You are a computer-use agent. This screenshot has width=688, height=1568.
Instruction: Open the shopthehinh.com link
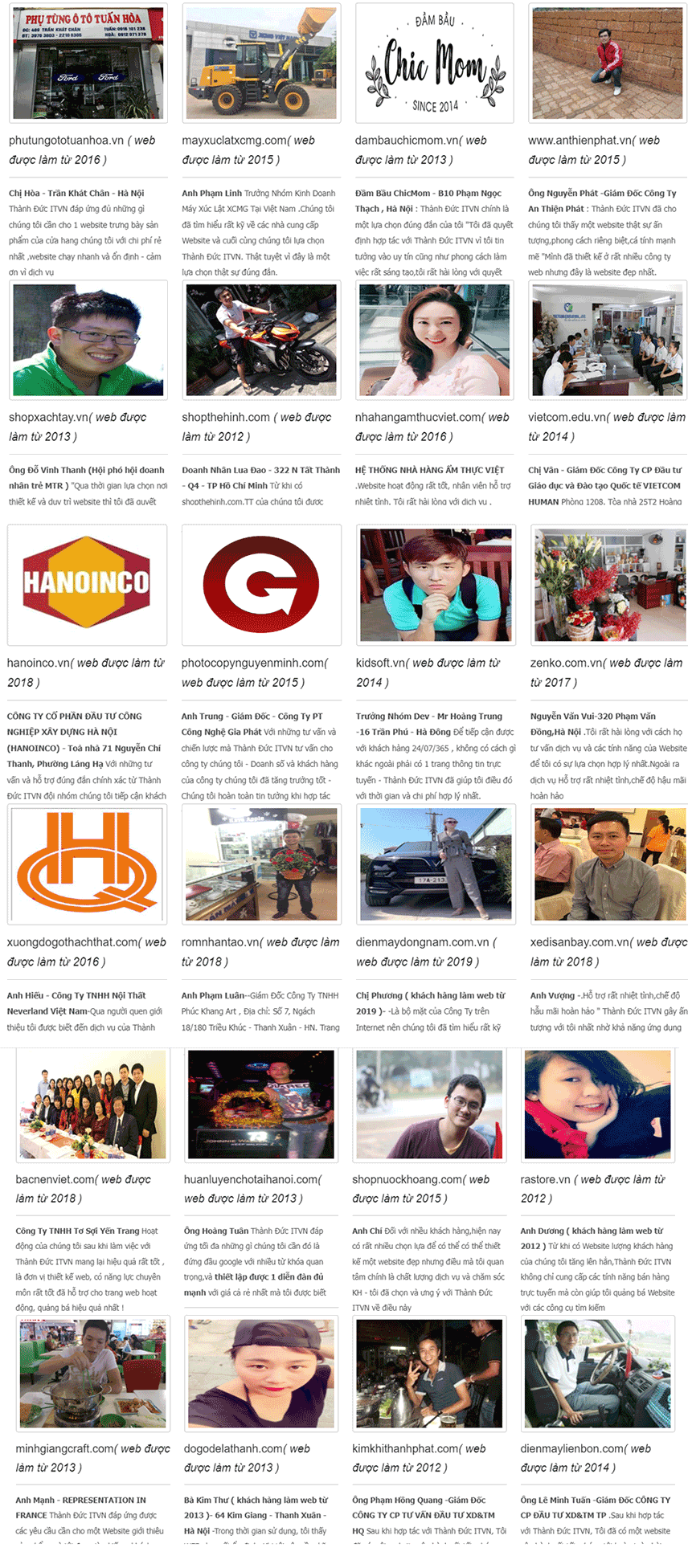point(226,418)
